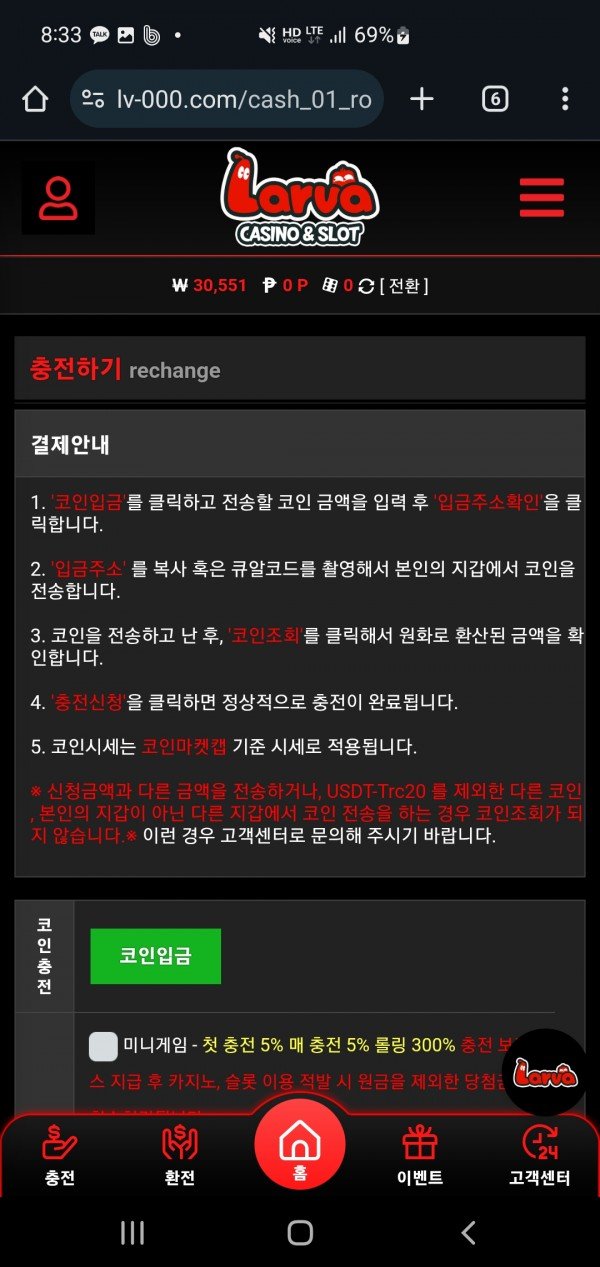Open the floating Larva chat bubble
Image resolution: width=600 pixels, height=1267 pixels.
(544, 1072)
